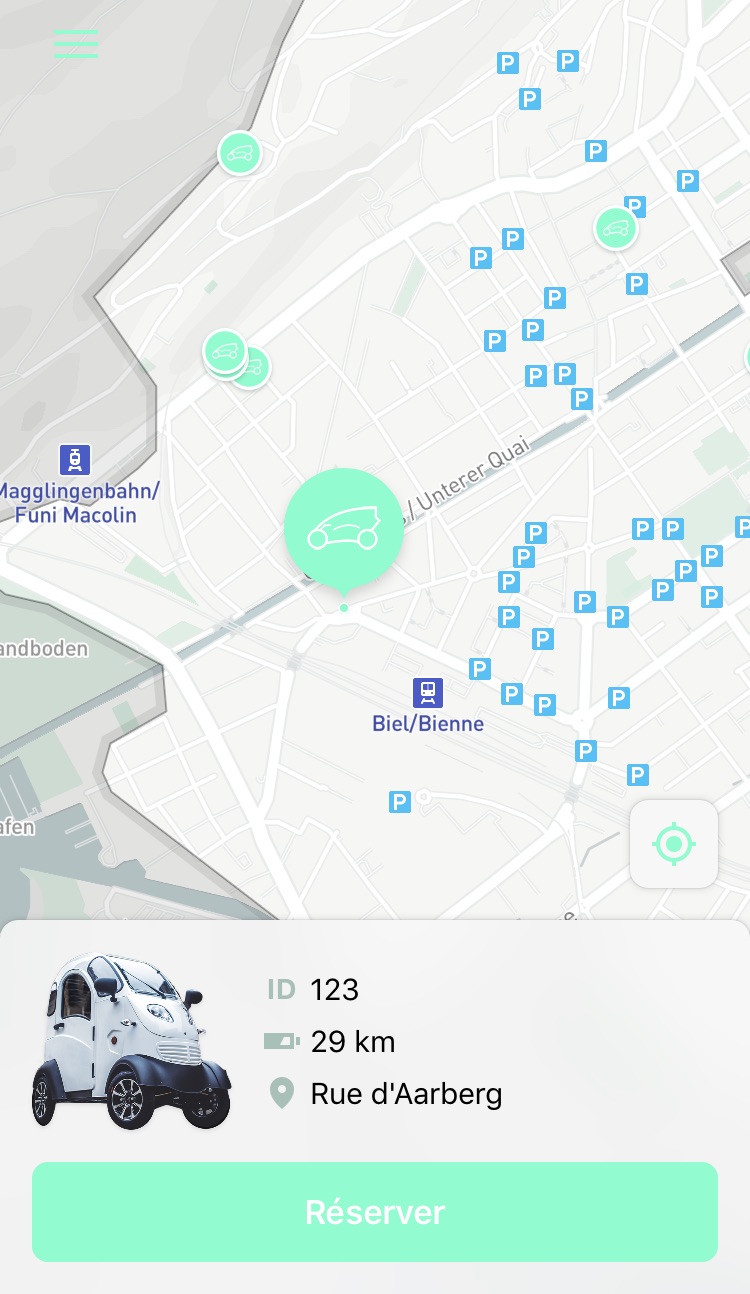Open the hamburger menu

tap(76, 44)
